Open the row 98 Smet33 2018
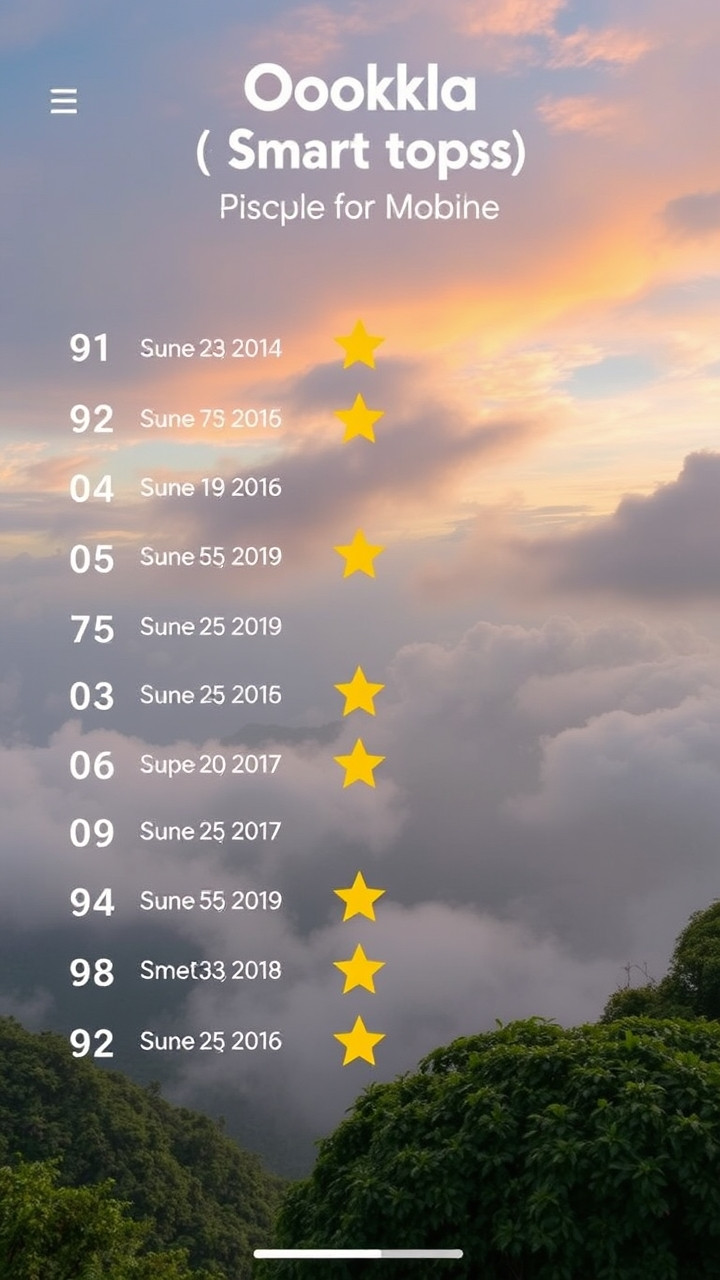The height and width of the screenshot is (1280, 720). (227, 970)
